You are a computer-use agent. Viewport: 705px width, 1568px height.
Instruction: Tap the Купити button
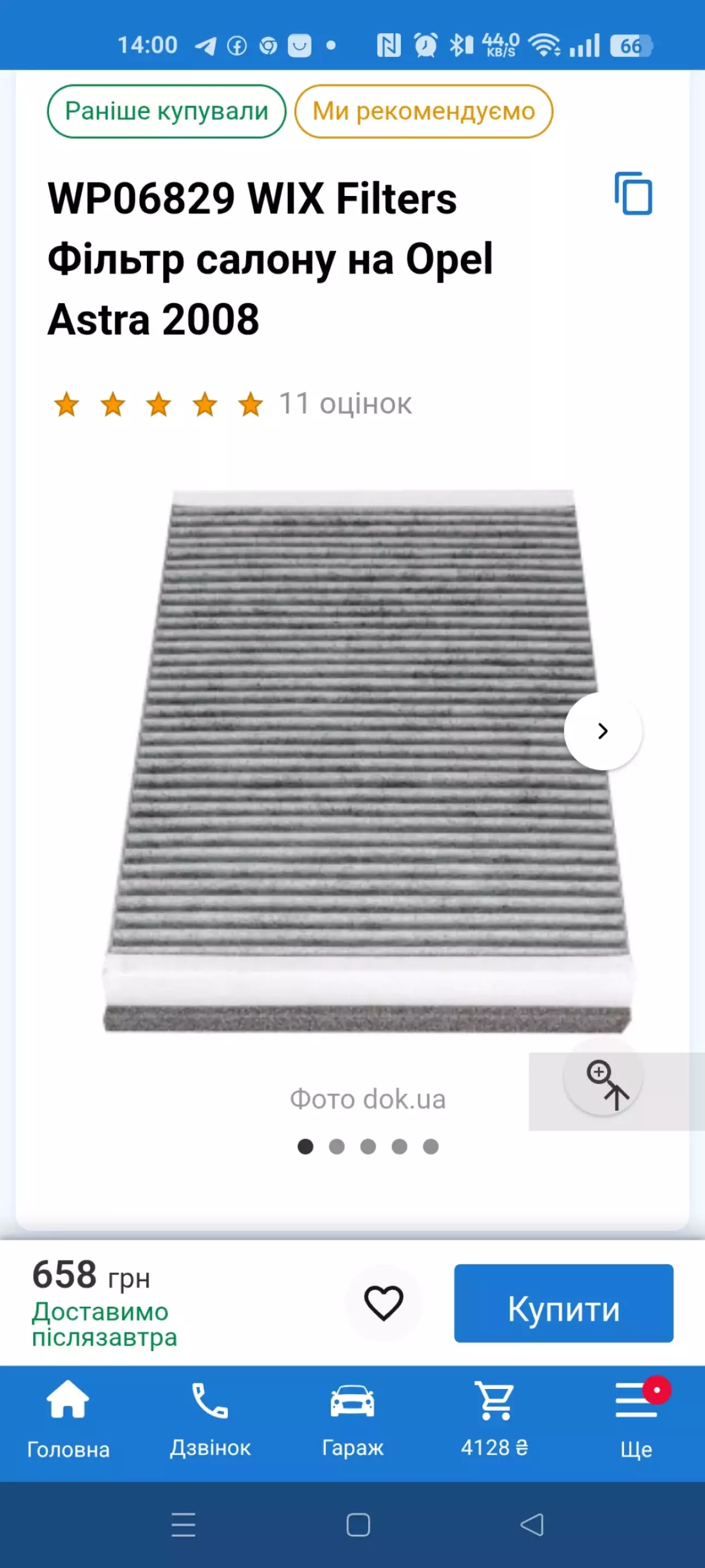(x=563, y=1303)
